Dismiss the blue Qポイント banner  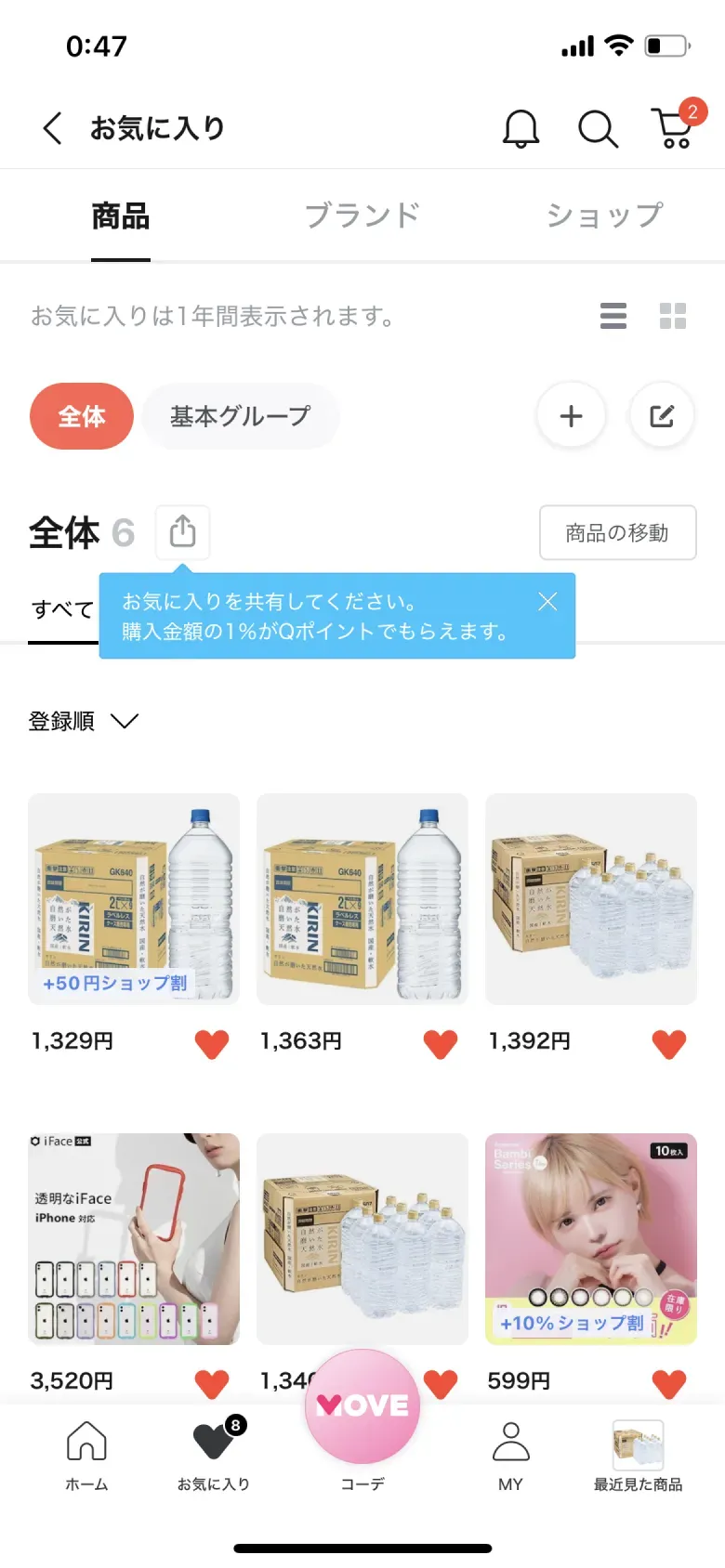[547, 602]
